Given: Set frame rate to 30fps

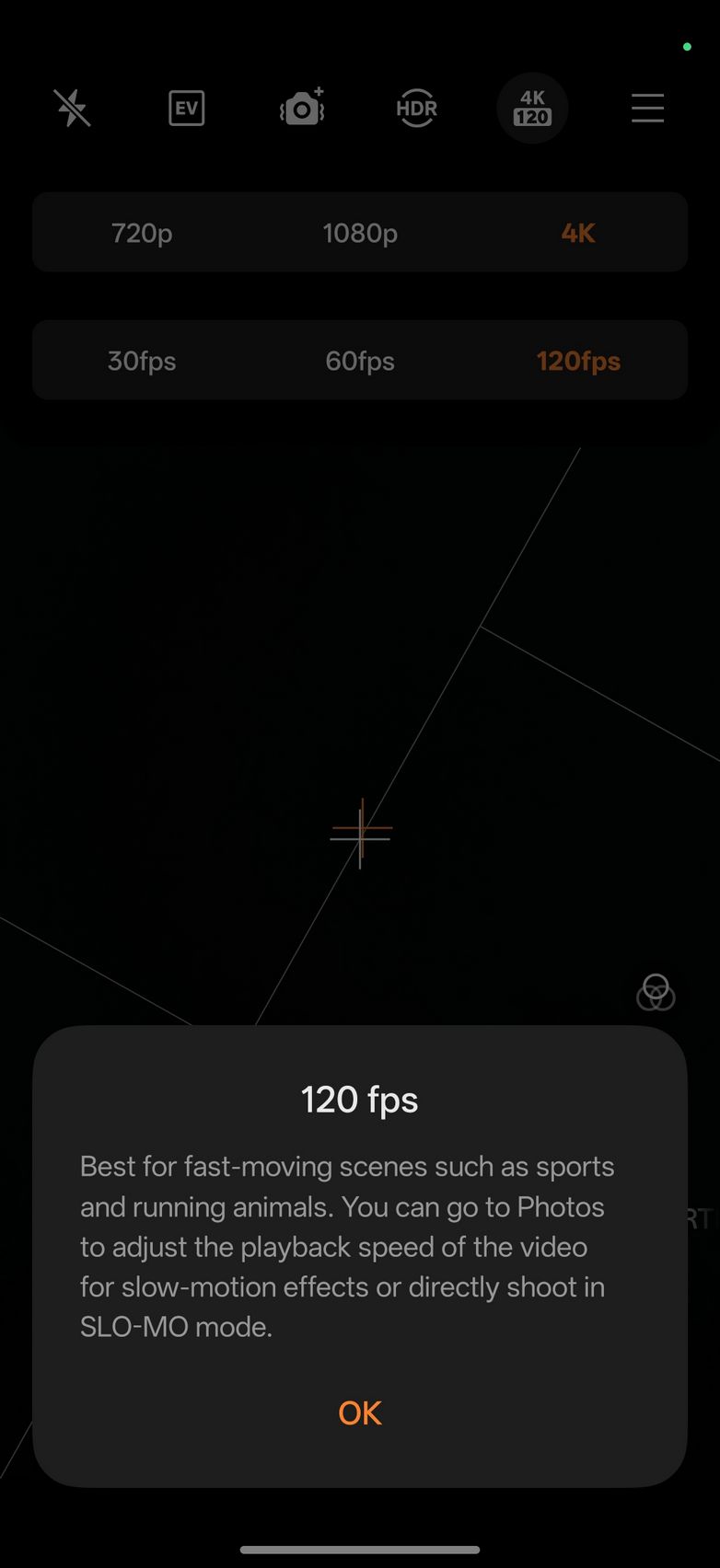Looking at the screenshot, I should coord(142,361).
